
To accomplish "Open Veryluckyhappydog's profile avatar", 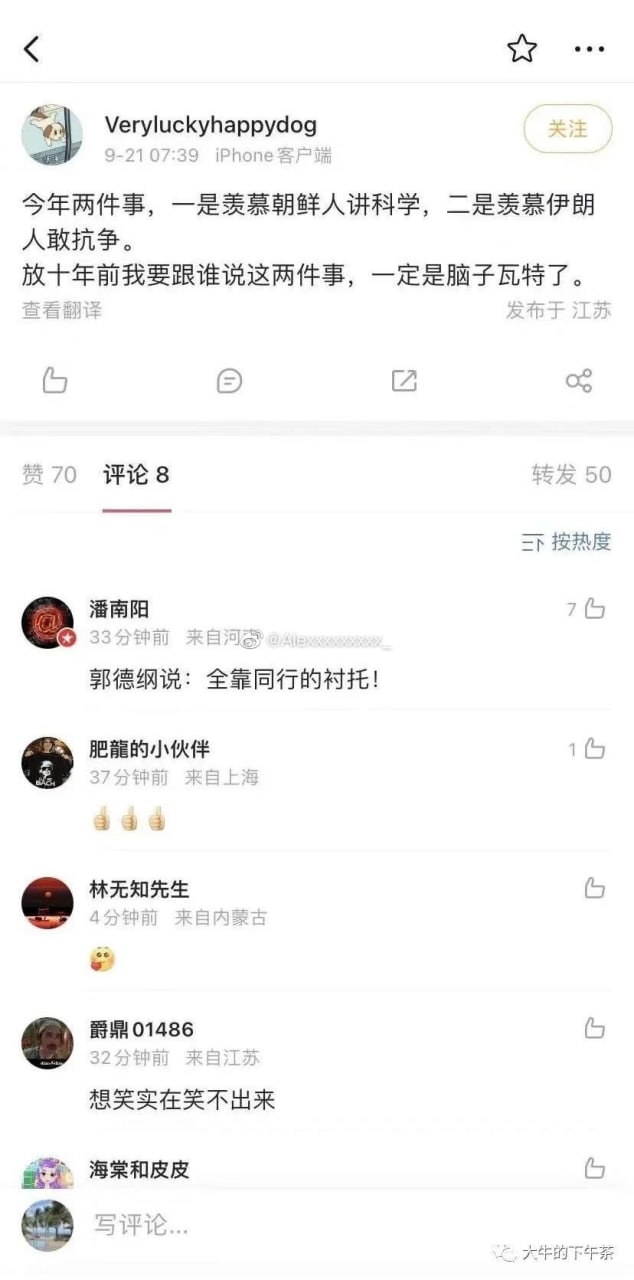I will [52, 135].
